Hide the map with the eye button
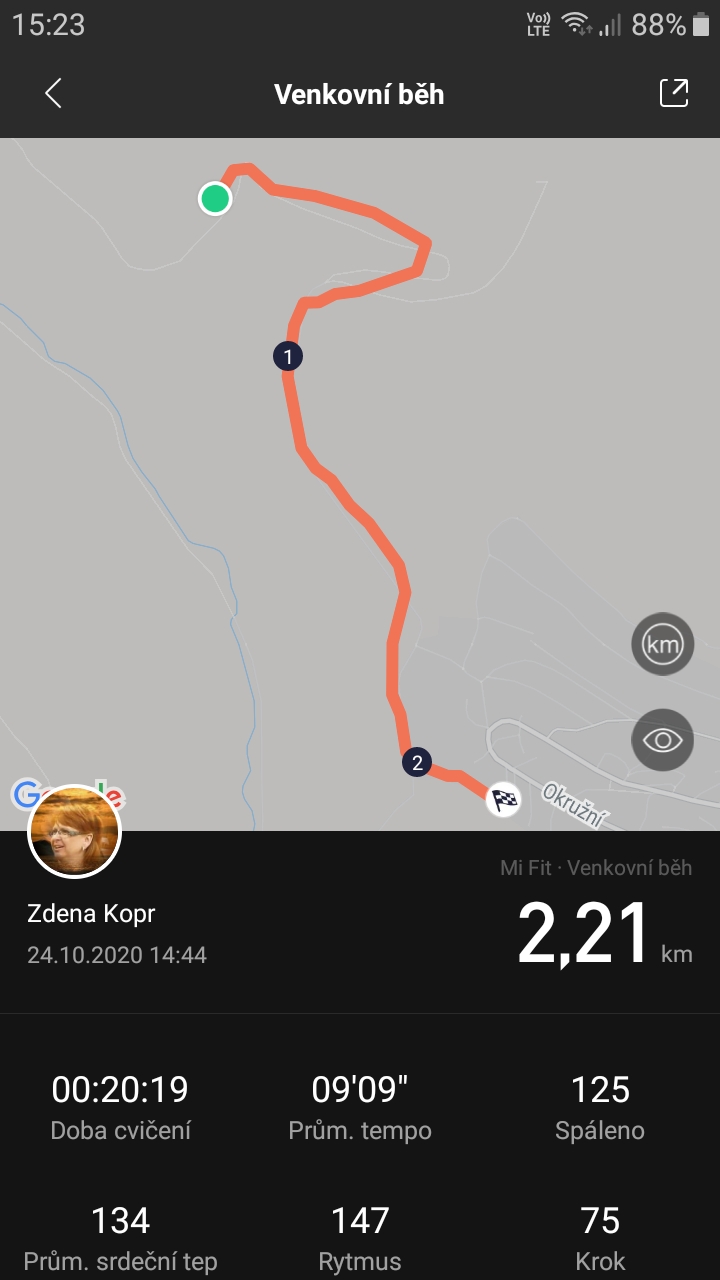Image resolution: width=720 pixels, height=1280 pixels. coord(662,740)
